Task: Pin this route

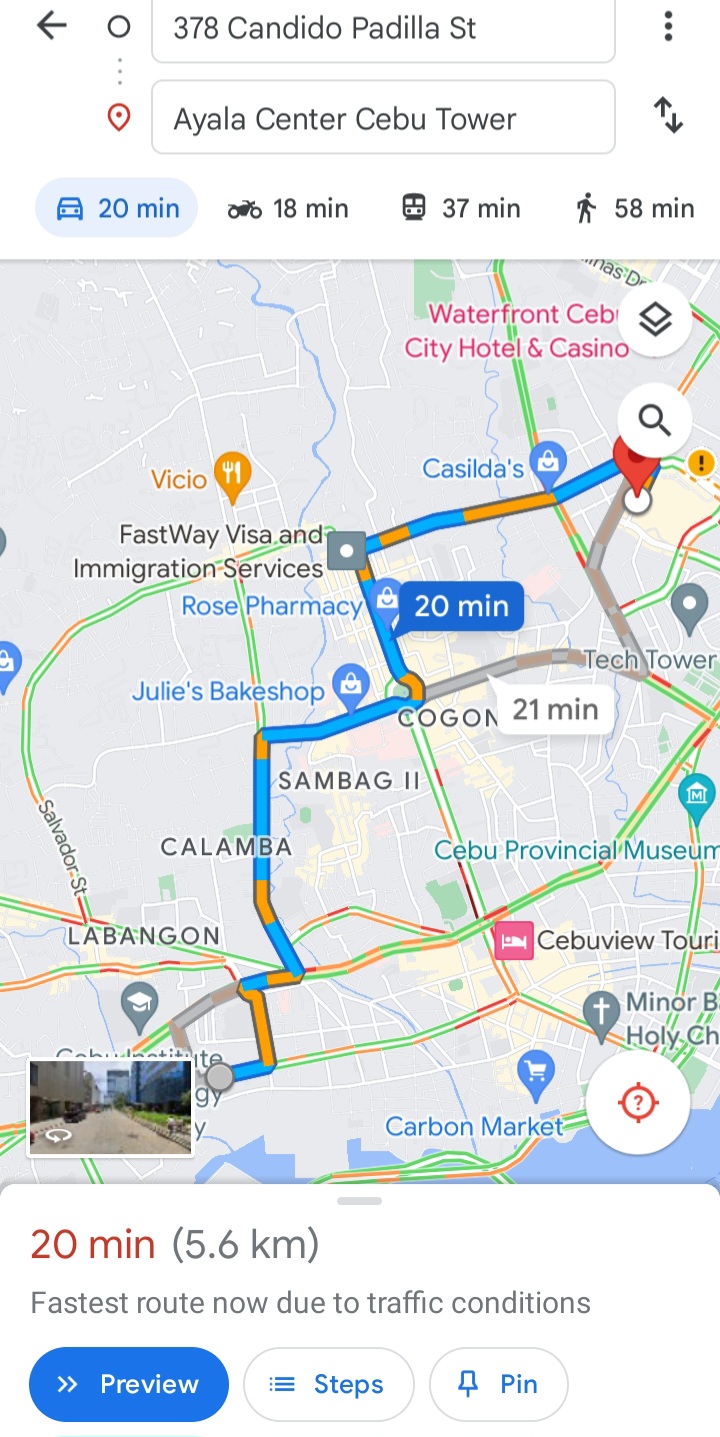Action: [498, 1384]
